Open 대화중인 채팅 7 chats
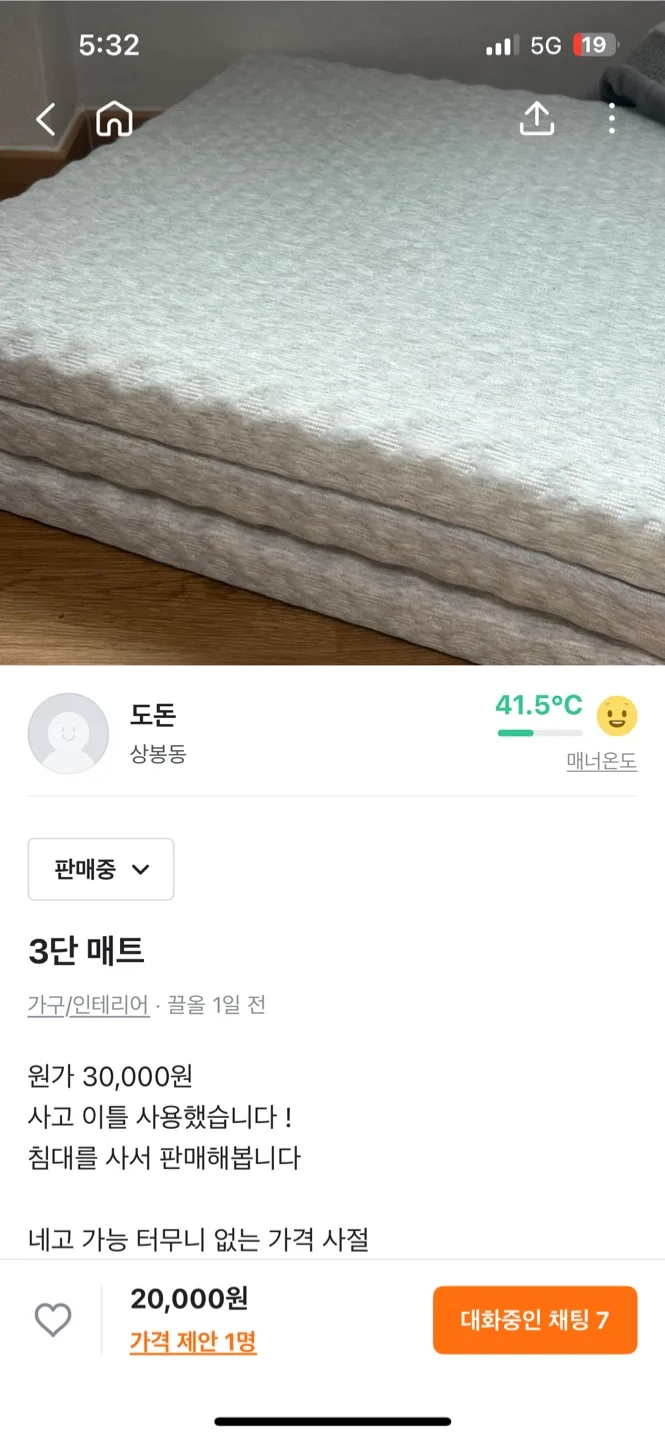Viewport: 665px width, 1440px height. [x=534, y=1320]
